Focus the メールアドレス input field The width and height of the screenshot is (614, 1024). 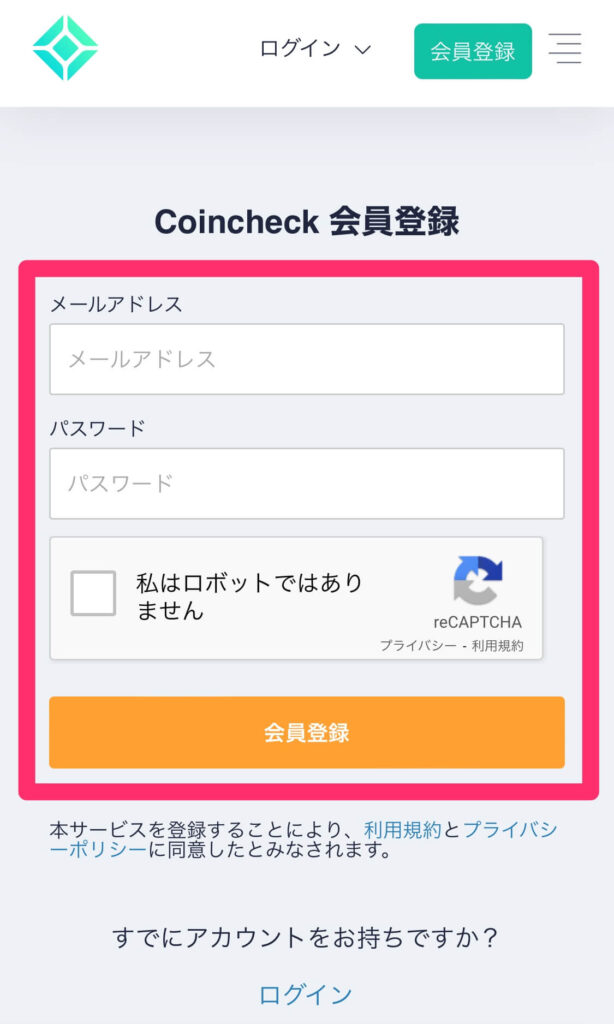click(306, 359)
